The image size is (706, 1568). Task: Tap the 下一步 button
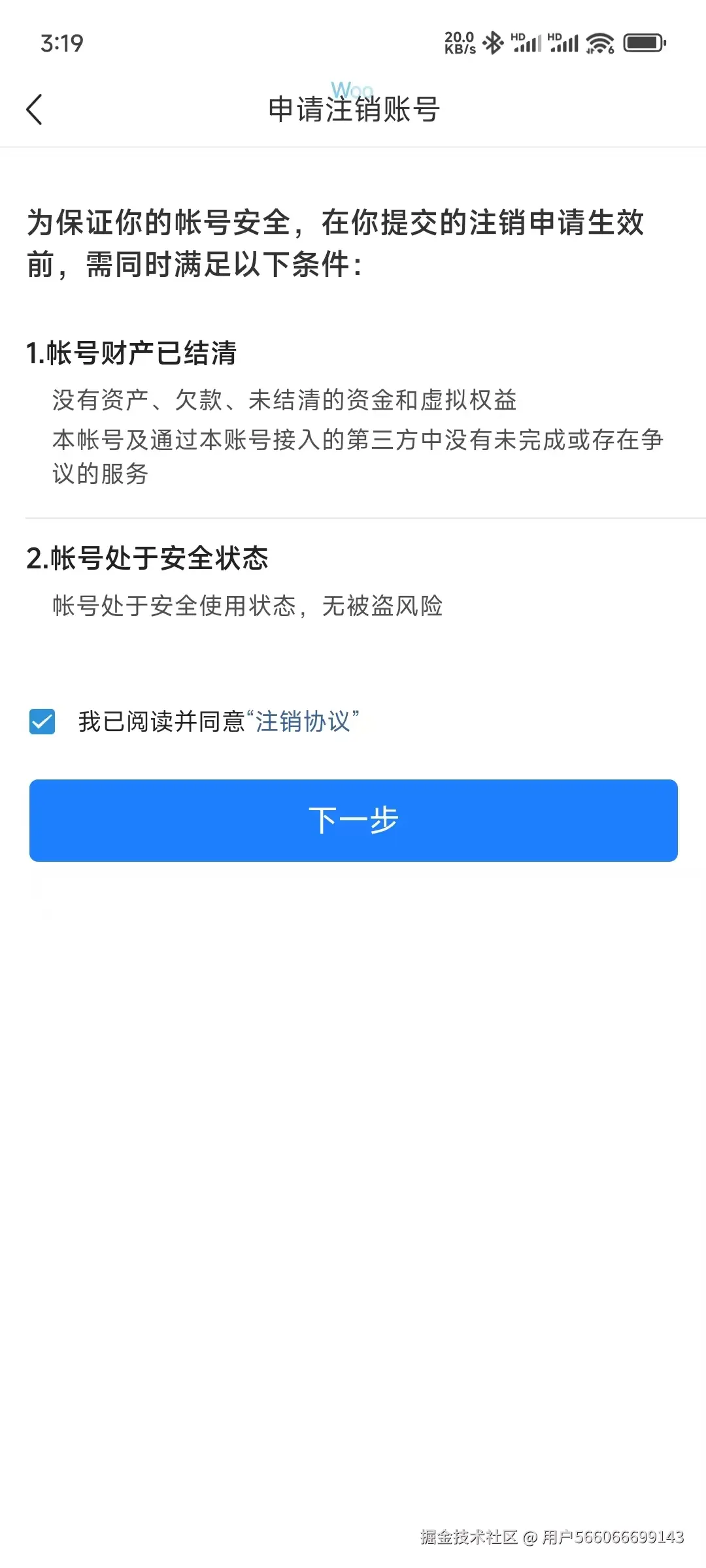click(x=353, y=820)
